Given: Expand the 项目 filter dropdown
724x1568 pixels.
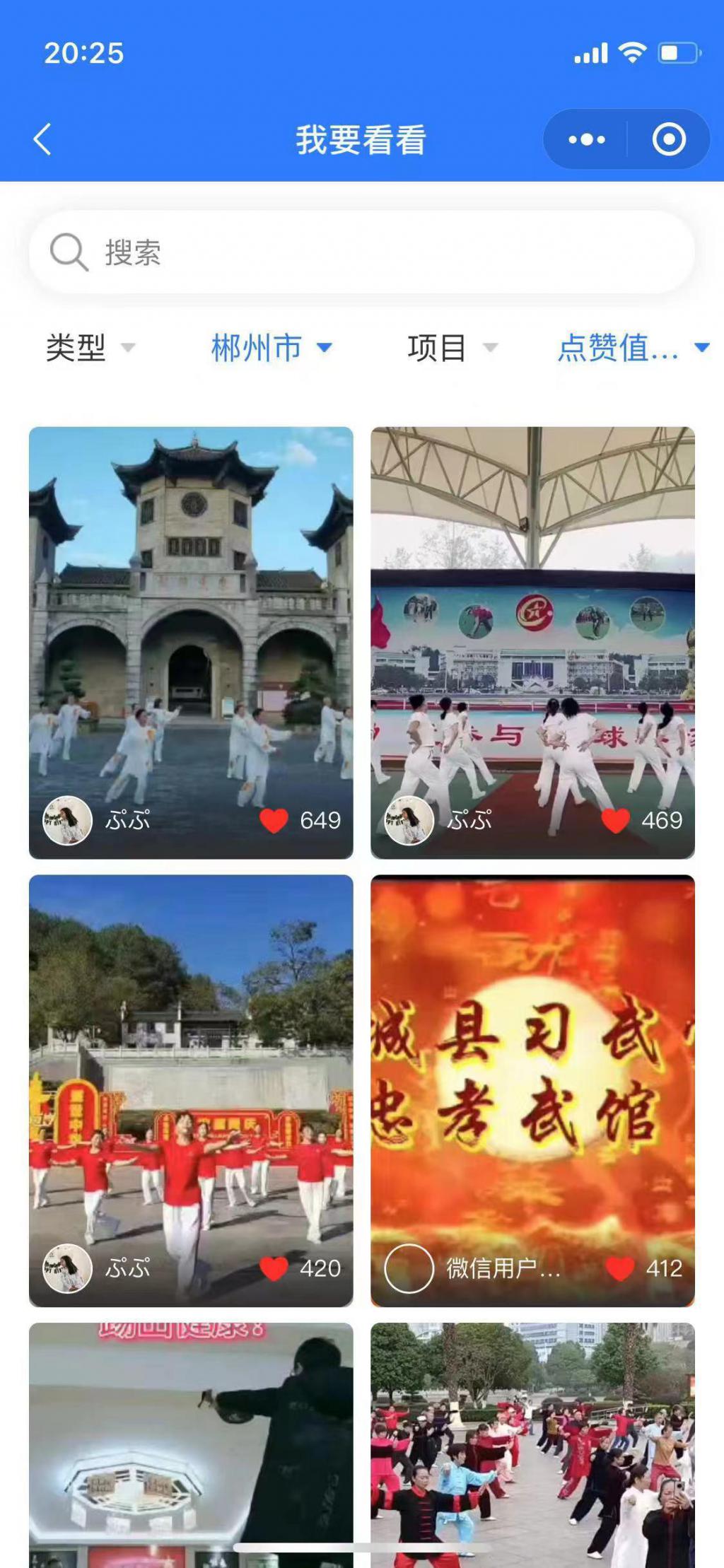Looking at the screenshot, I should pyautogui.click(x=452, y=347).
